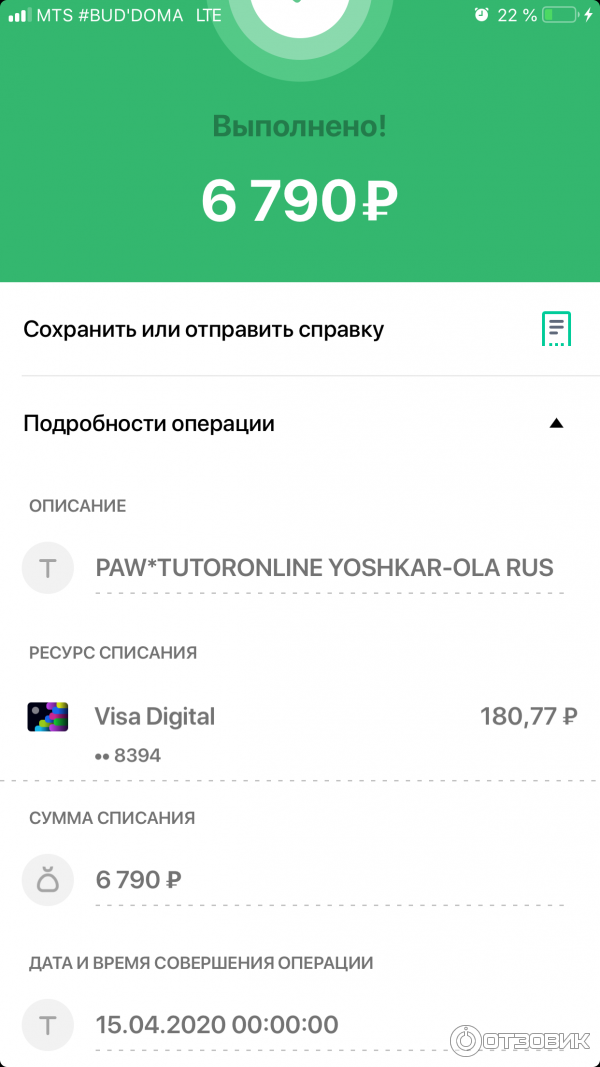Open the Visa Digital card resource
The image size is (600, 1067).
point(155,716)
